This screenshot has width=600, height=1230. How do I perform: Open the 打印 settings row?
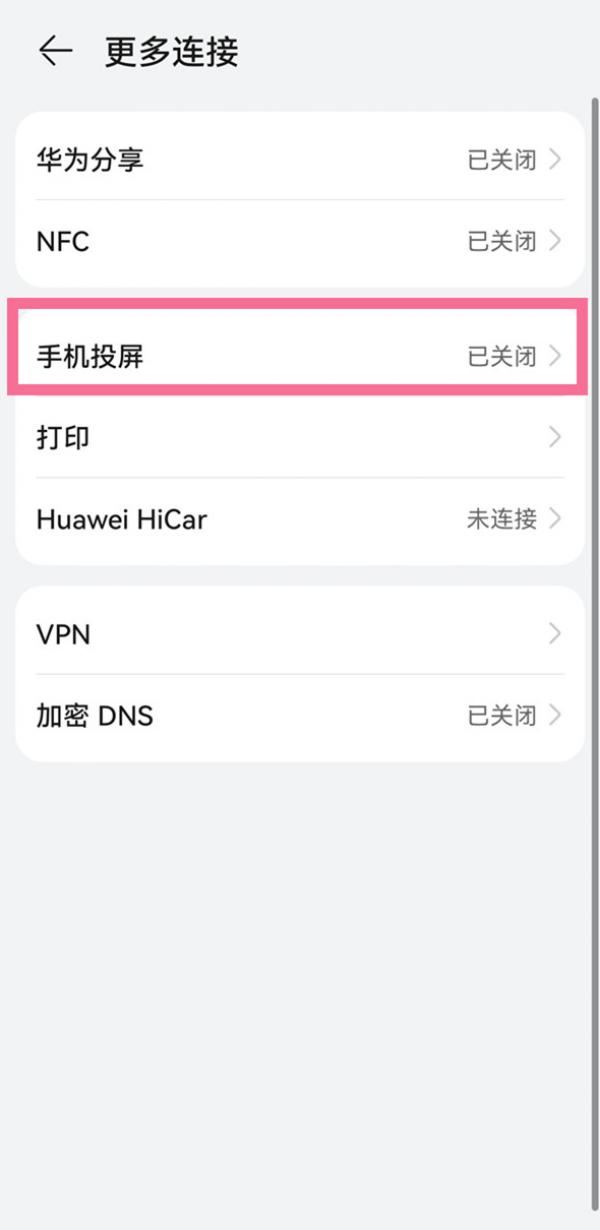coord(299,437)
